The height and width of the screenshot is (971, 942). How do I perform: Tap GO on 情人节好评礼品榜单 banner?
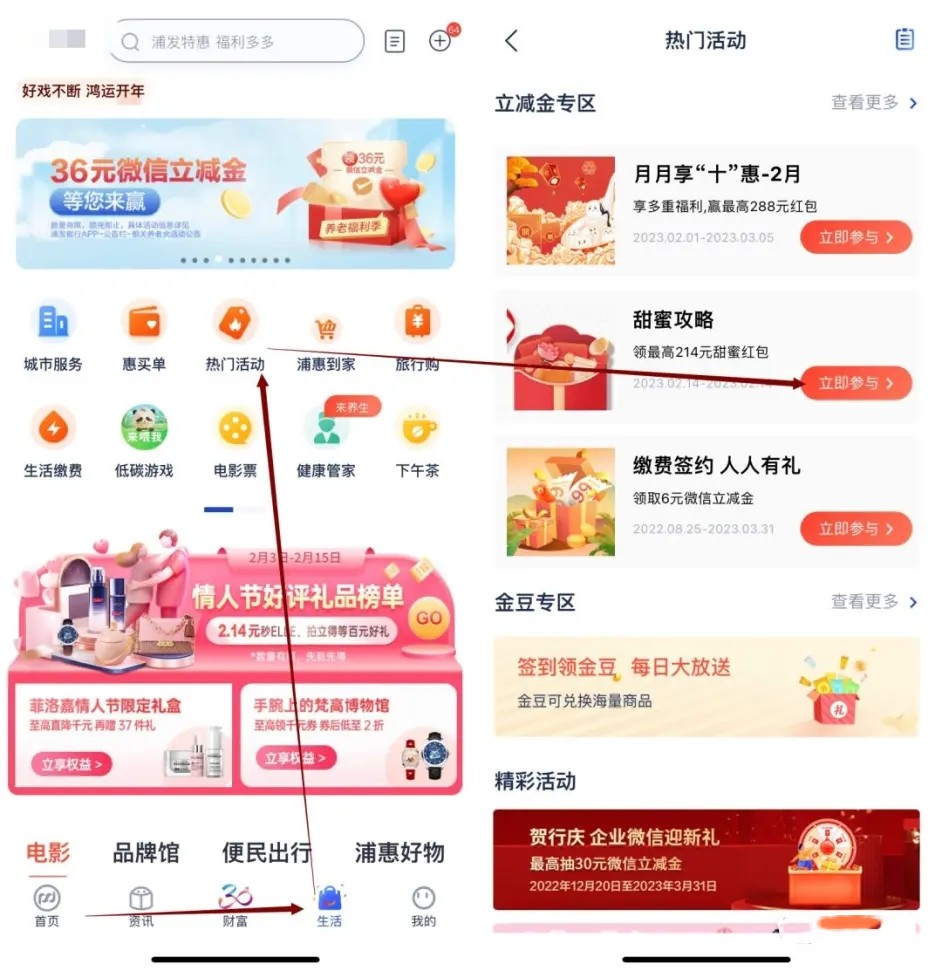[428, 618]
